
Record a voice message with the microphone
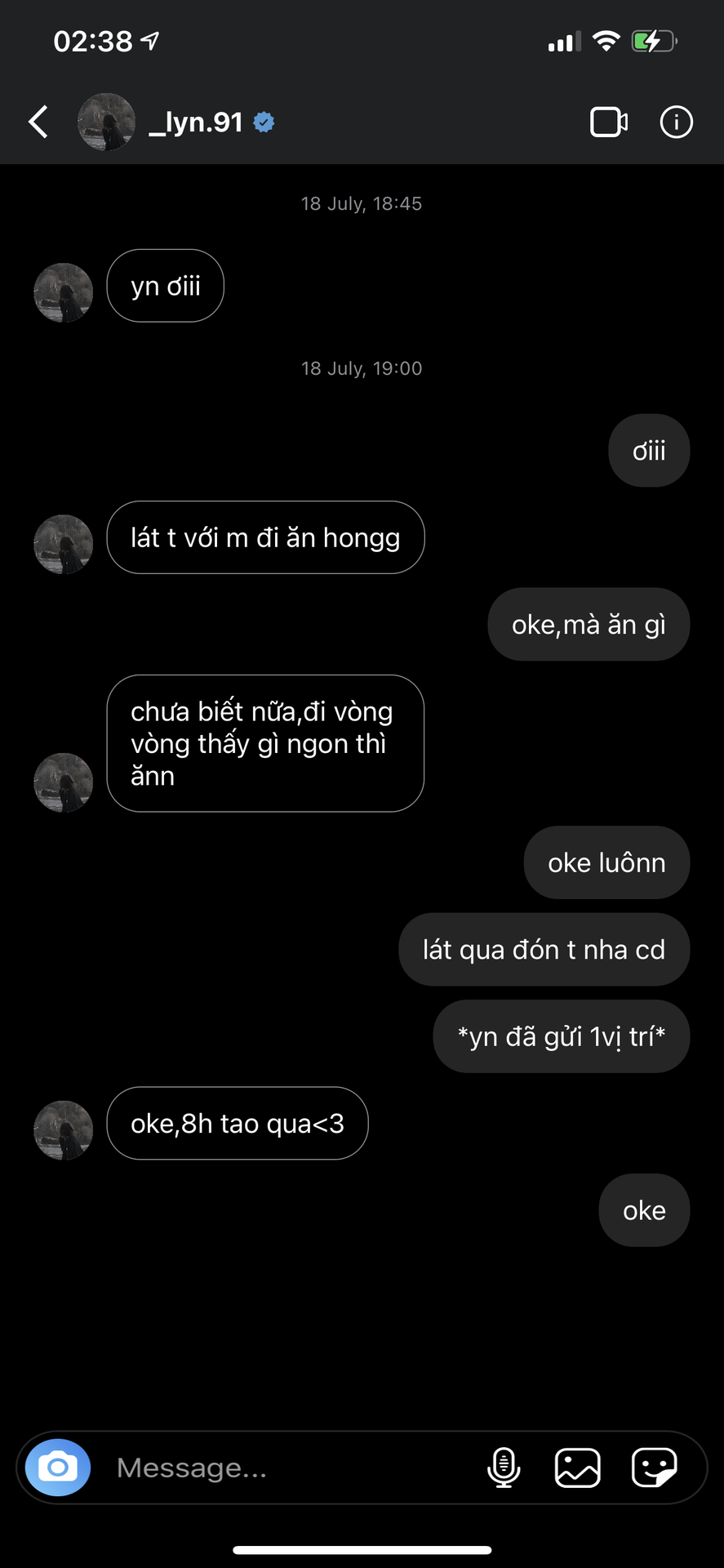pyautogui.click(x=504, y=1468)
